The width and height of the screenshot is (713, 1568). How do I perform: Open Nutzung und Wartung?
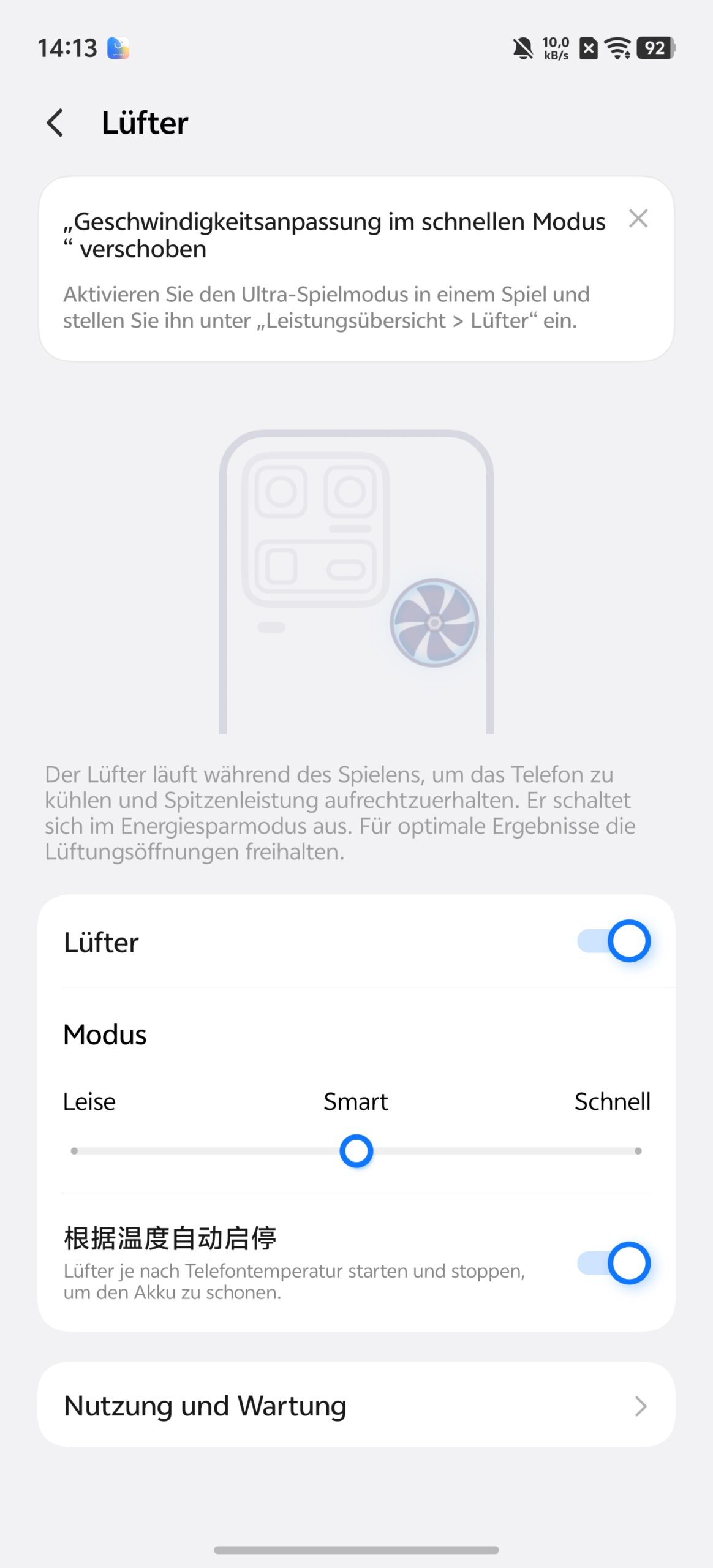tap(356, 1406)
